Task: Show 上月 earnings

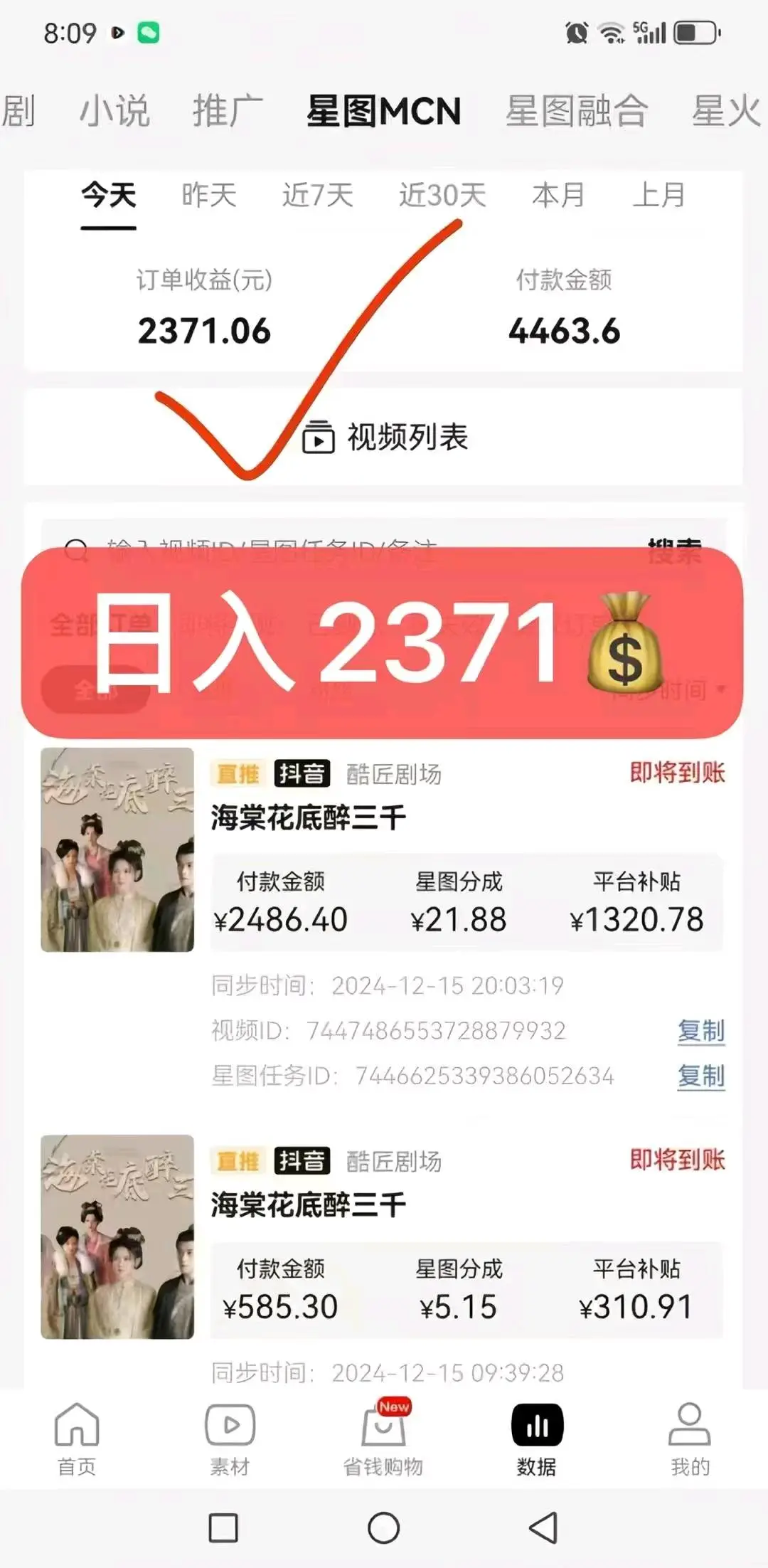Action: click(x=658, y=195)
